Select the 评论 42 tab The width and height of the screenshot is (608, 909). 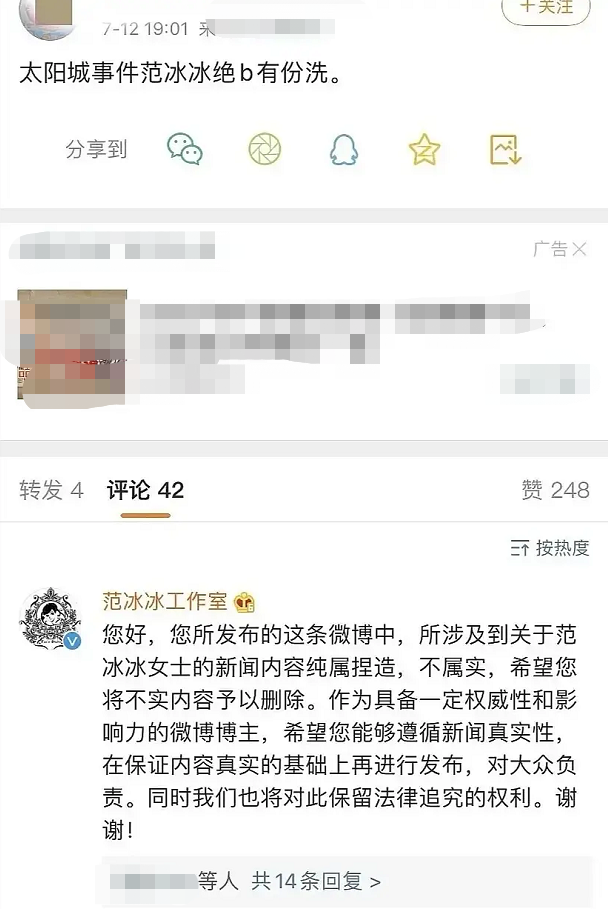pos(146,490)
